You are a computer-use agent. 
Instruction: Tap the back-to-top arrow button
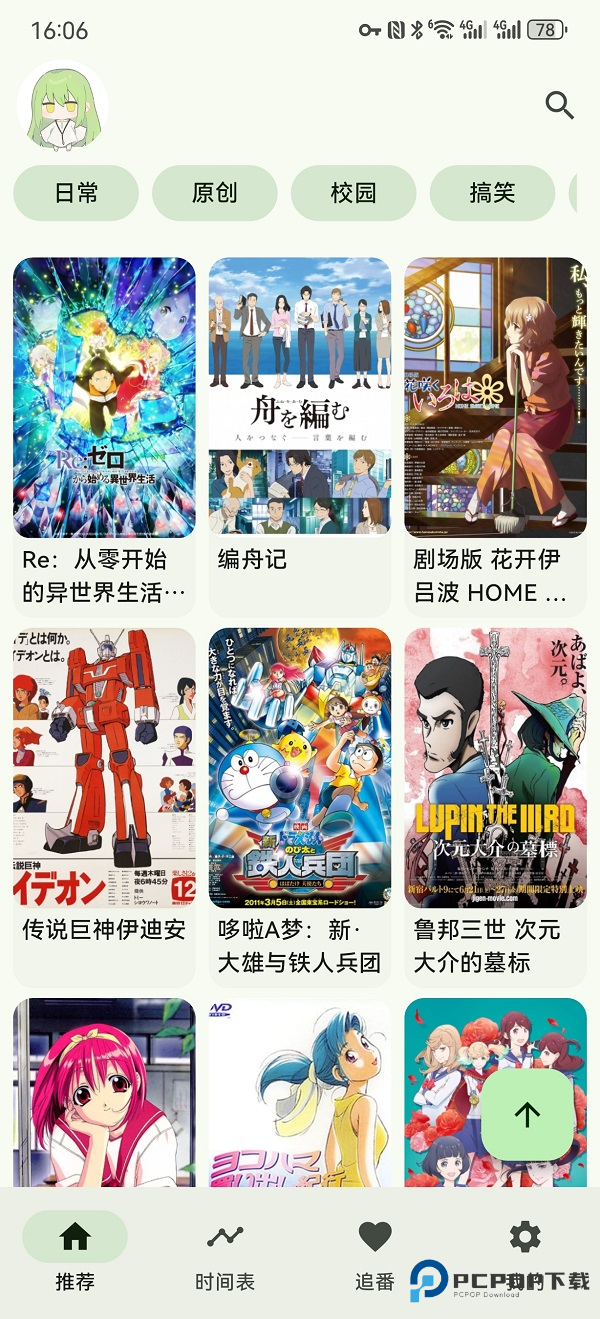click(527, 1115)
